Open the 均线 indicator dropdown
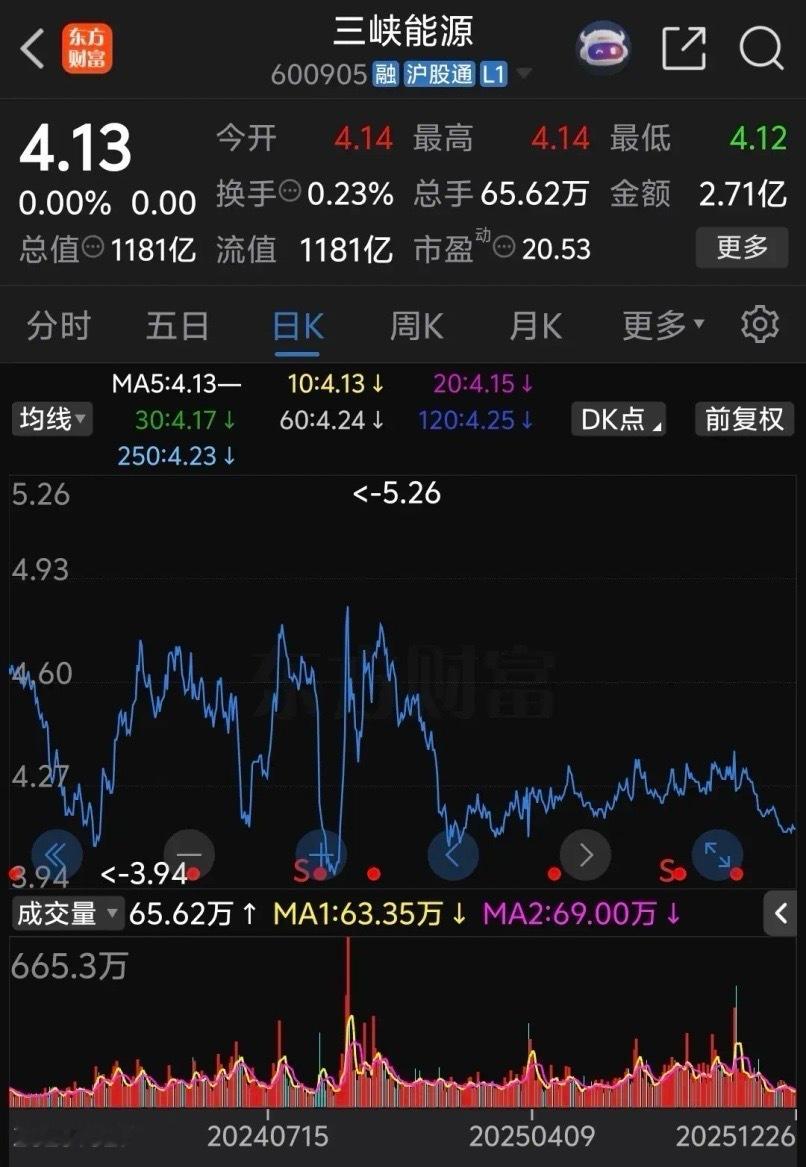Screen dimensions: 806x1167 (x=52, y=419)
